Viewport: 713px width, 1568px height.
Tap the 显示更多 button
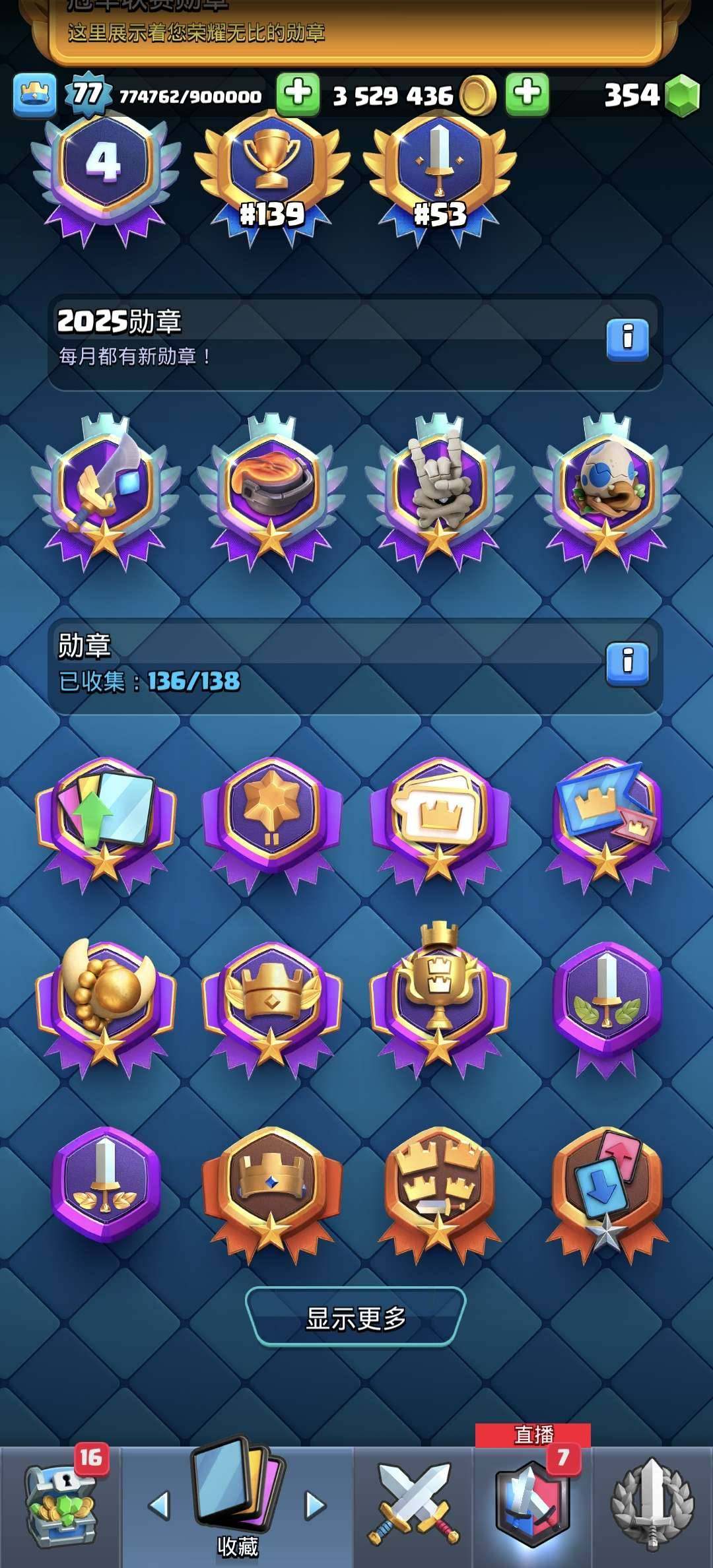click(x=356, y=1317)
